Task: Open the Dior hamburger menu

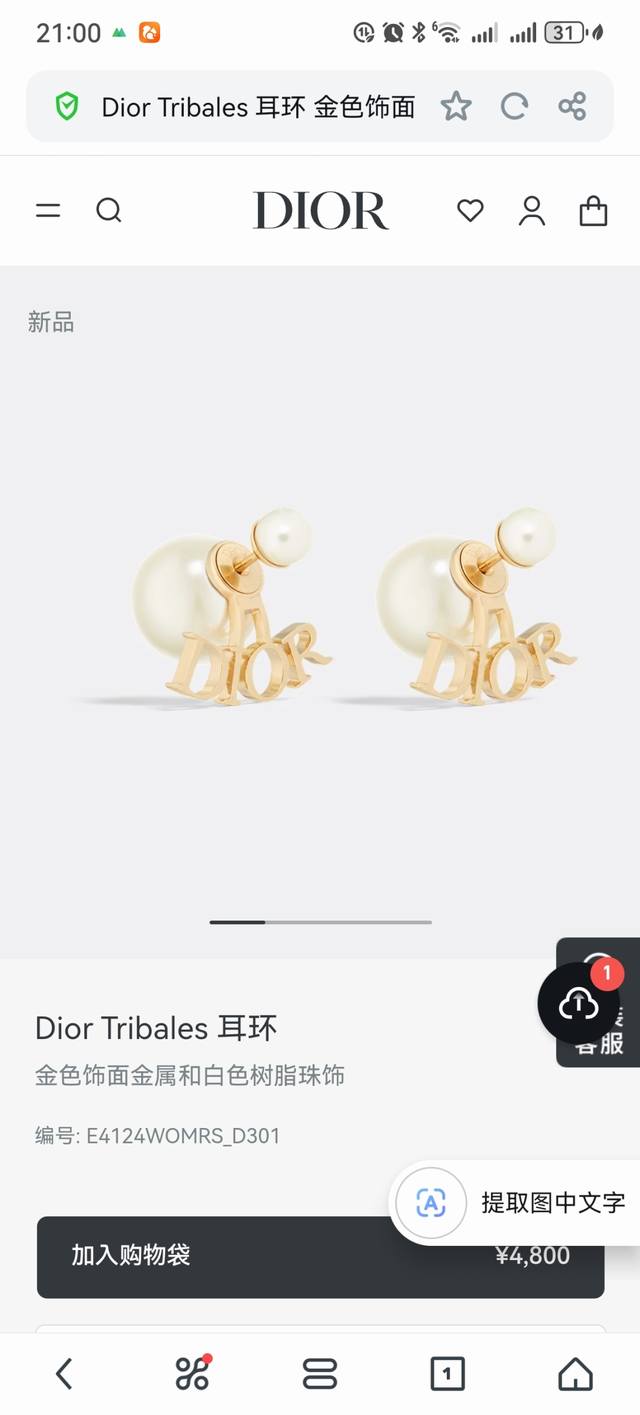Action: (x=48, y=210)
